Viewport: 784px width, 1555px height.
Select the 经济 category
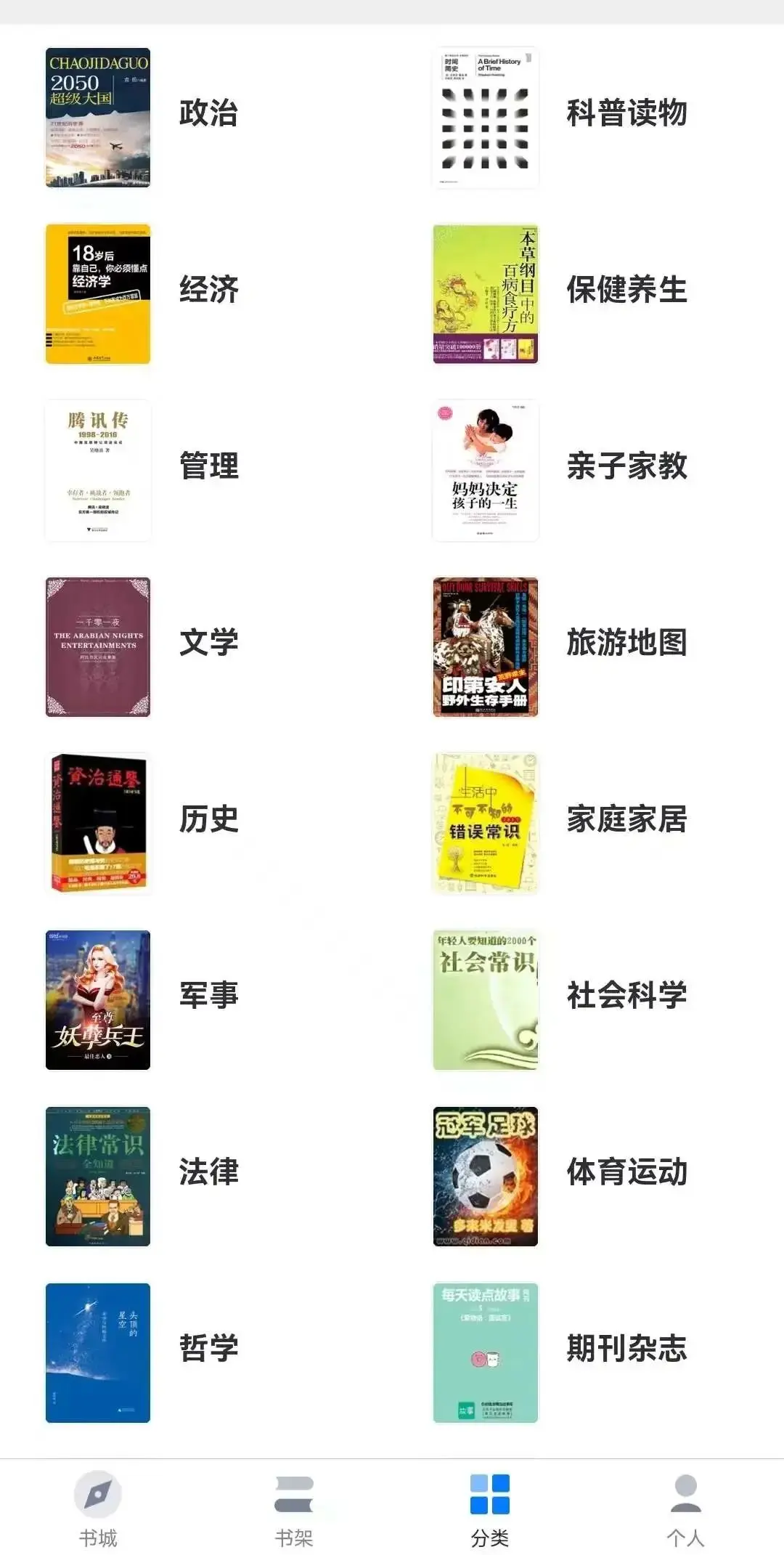click(x=208, y=291)
